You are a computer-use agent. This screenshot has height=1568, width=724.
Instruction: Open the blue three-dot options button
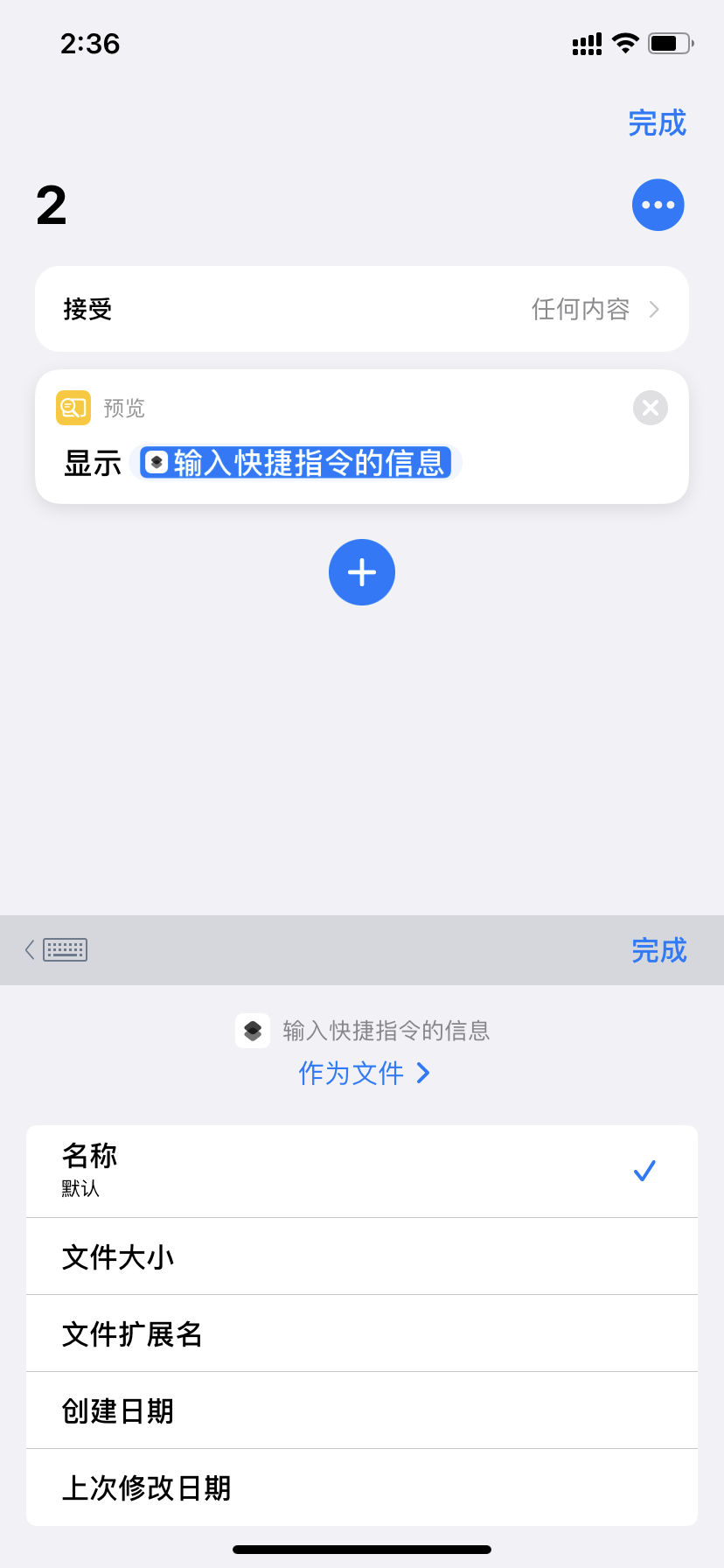[658, 205]
